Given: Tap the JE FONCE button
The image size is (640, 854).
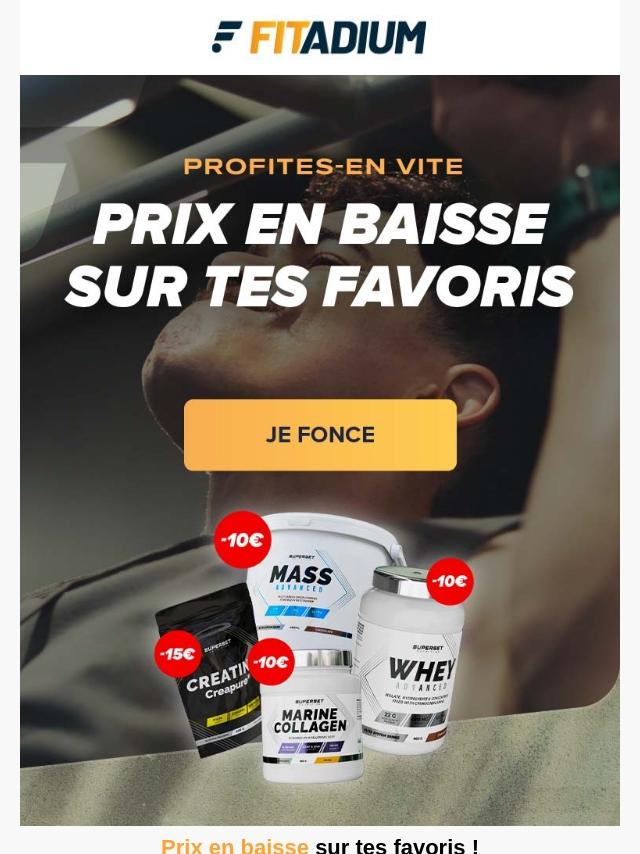Looking at the screenshot, I should point(320,435).
